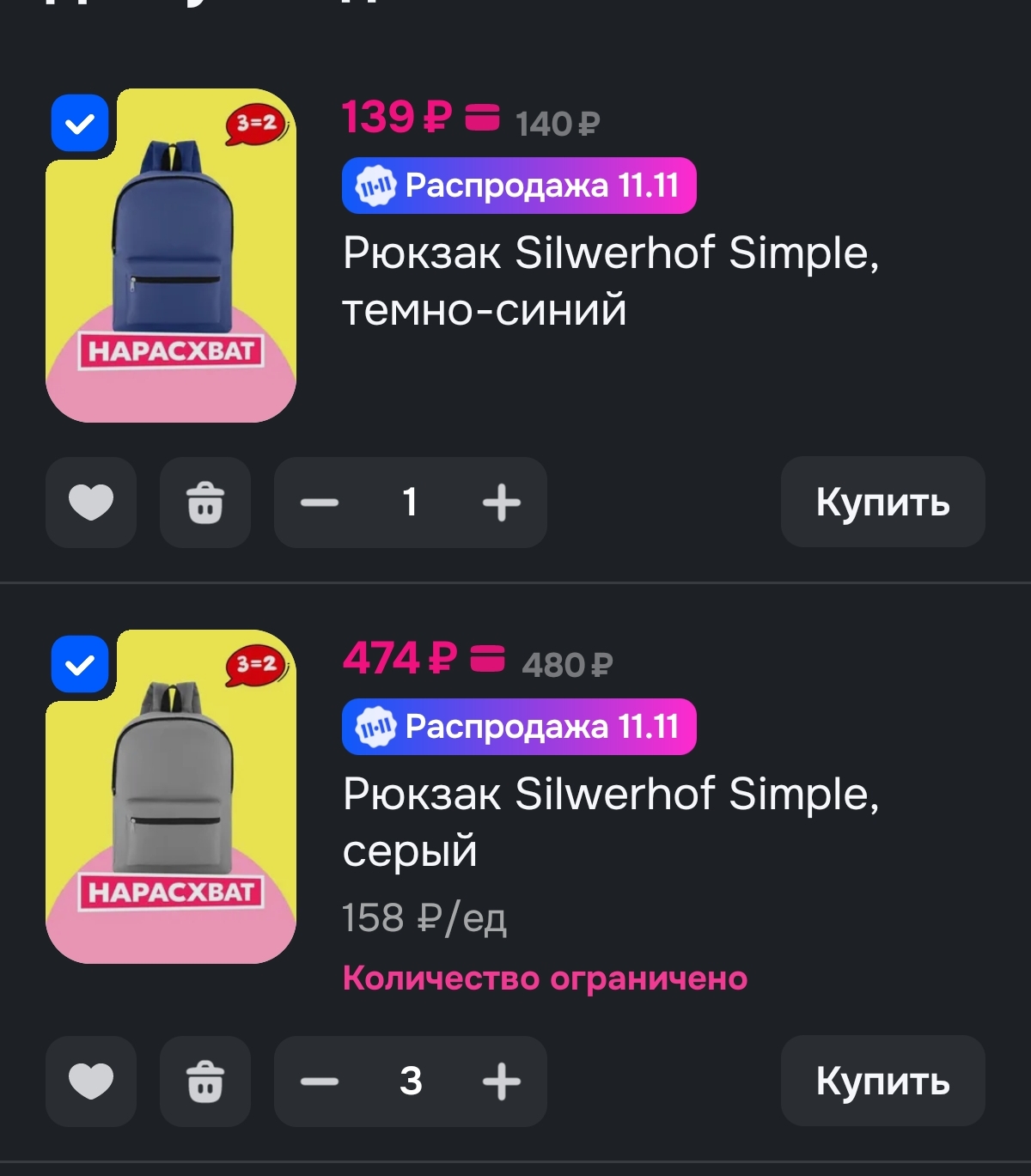
Task: Reduce the gray backpack quantity by one
Action: point(320,1081)
